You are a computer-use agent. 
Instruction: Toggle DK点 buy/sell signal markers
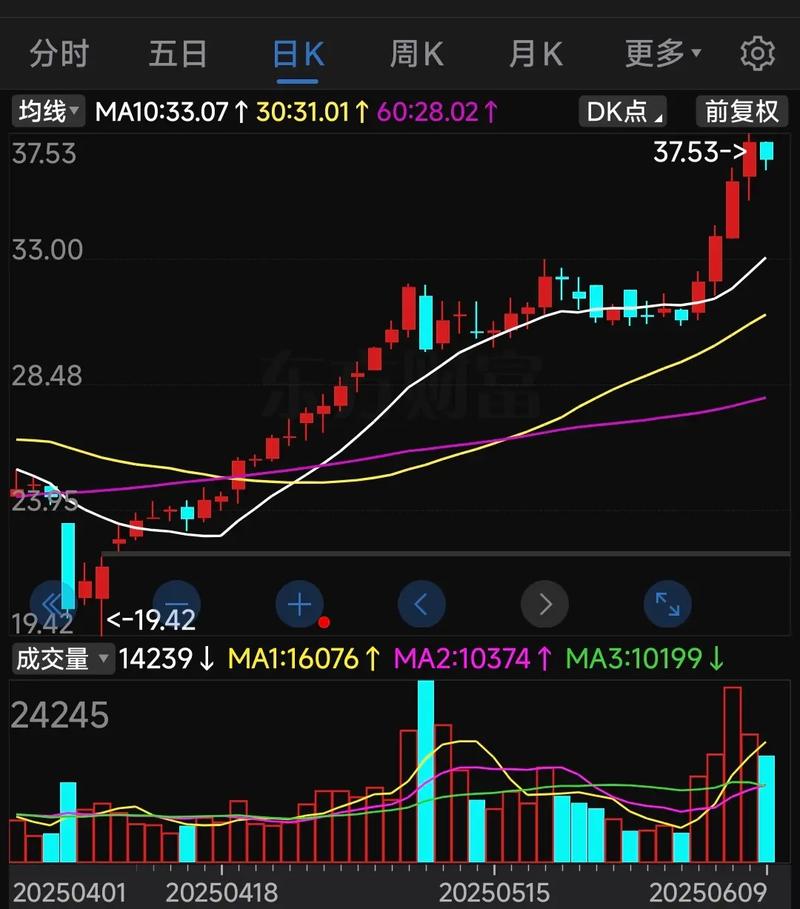pos(622,112)
